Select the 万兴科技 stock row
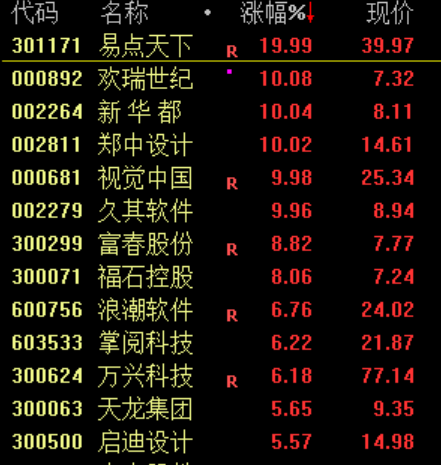Image resolution: width=441 pixels, height=465 pixels. click(x=220, y=376)
